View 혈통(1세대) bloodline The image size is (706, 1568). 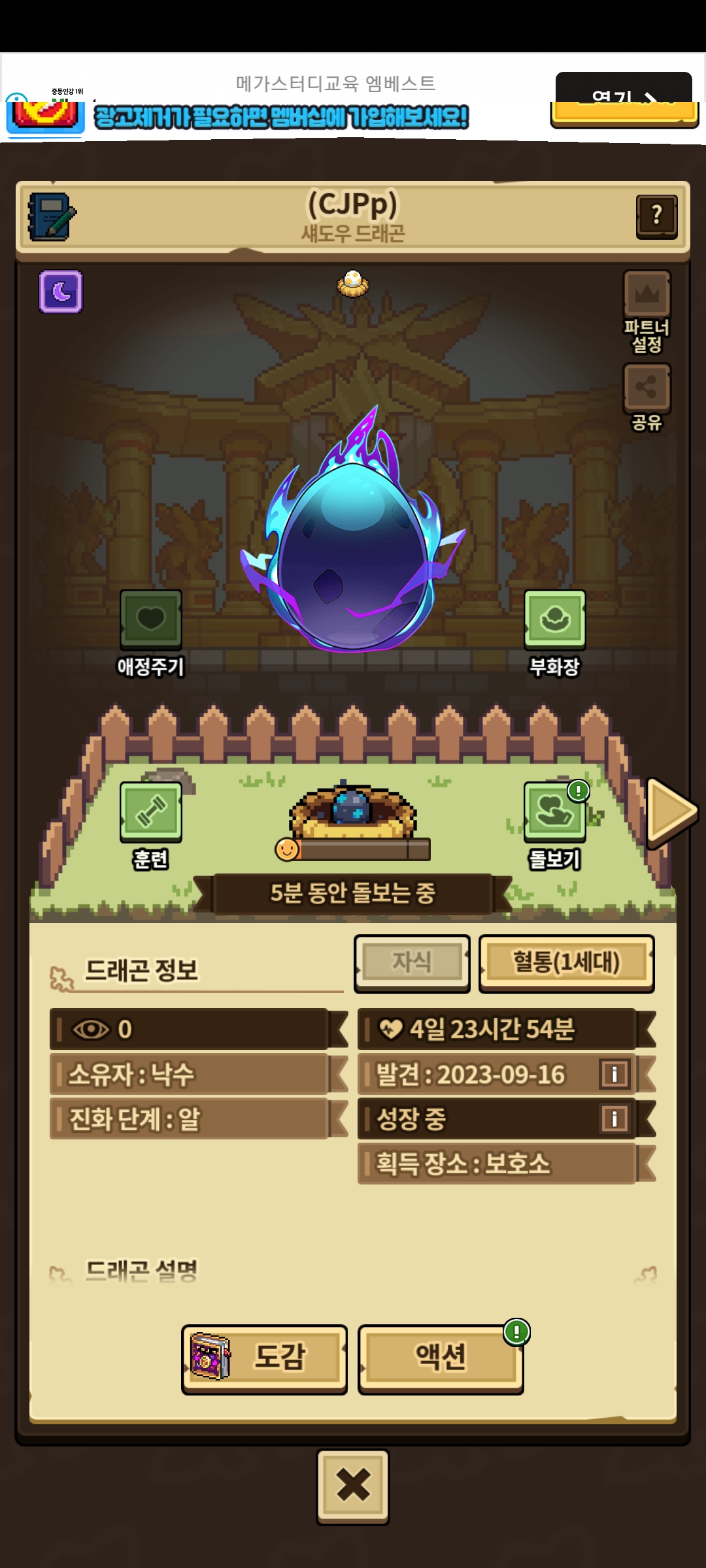coord(566,962)
